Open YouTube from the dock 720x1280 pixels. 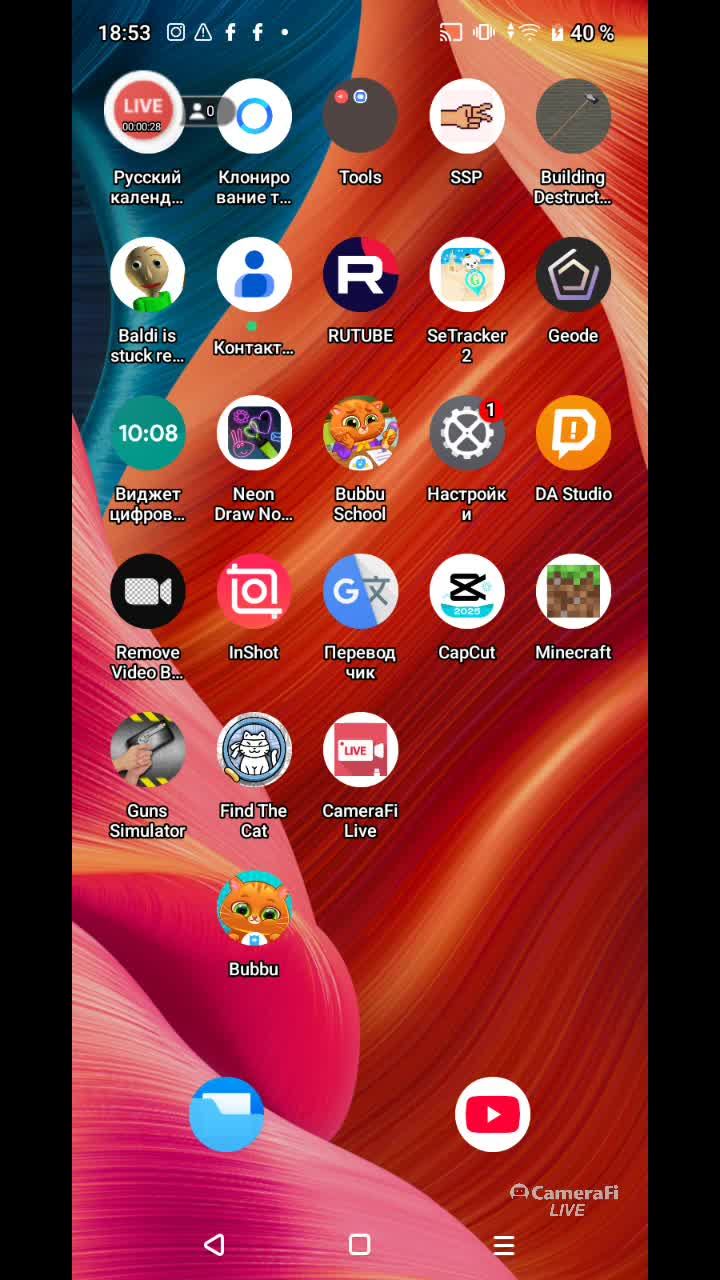[492, 1114]
